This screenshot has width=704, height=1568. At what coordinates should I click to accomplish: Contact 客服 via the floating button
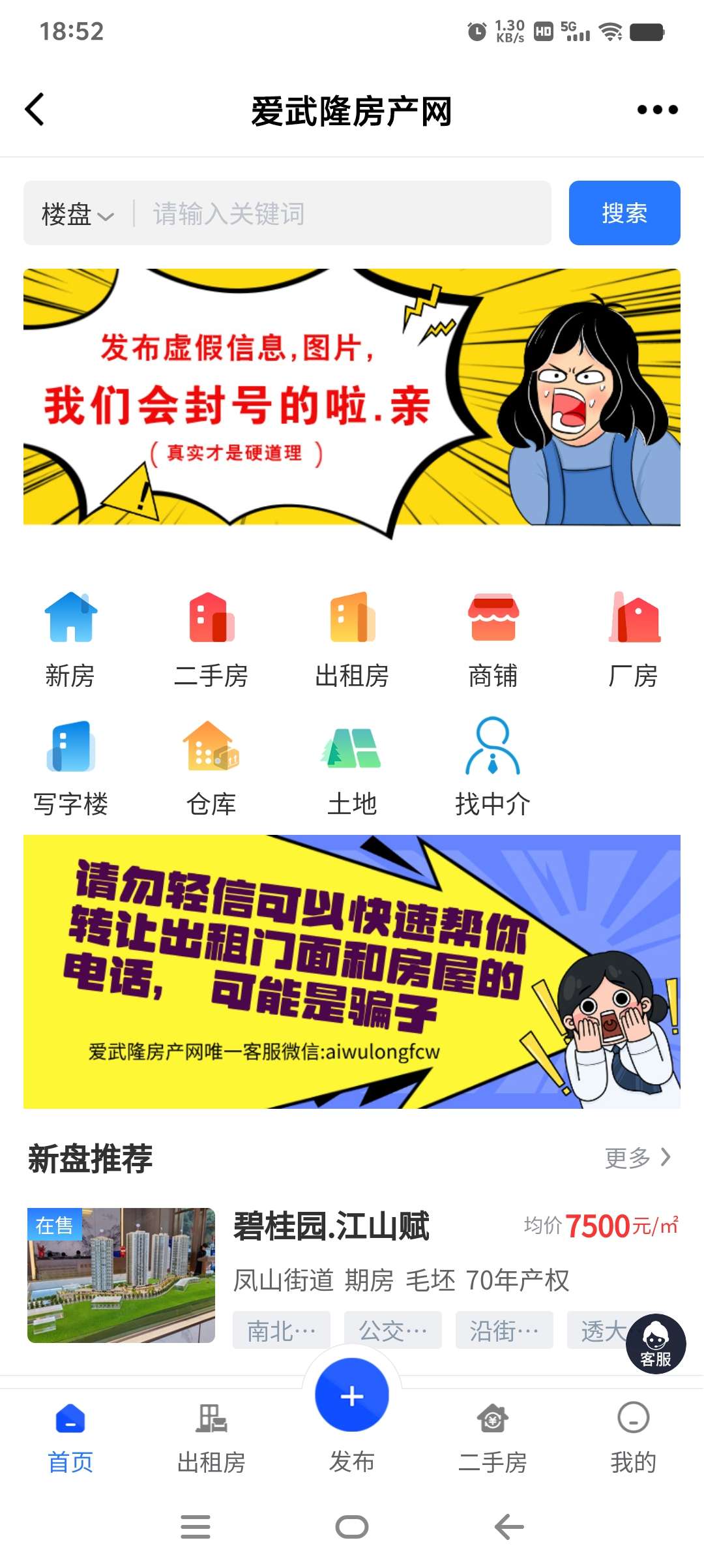pos(655,1344)
